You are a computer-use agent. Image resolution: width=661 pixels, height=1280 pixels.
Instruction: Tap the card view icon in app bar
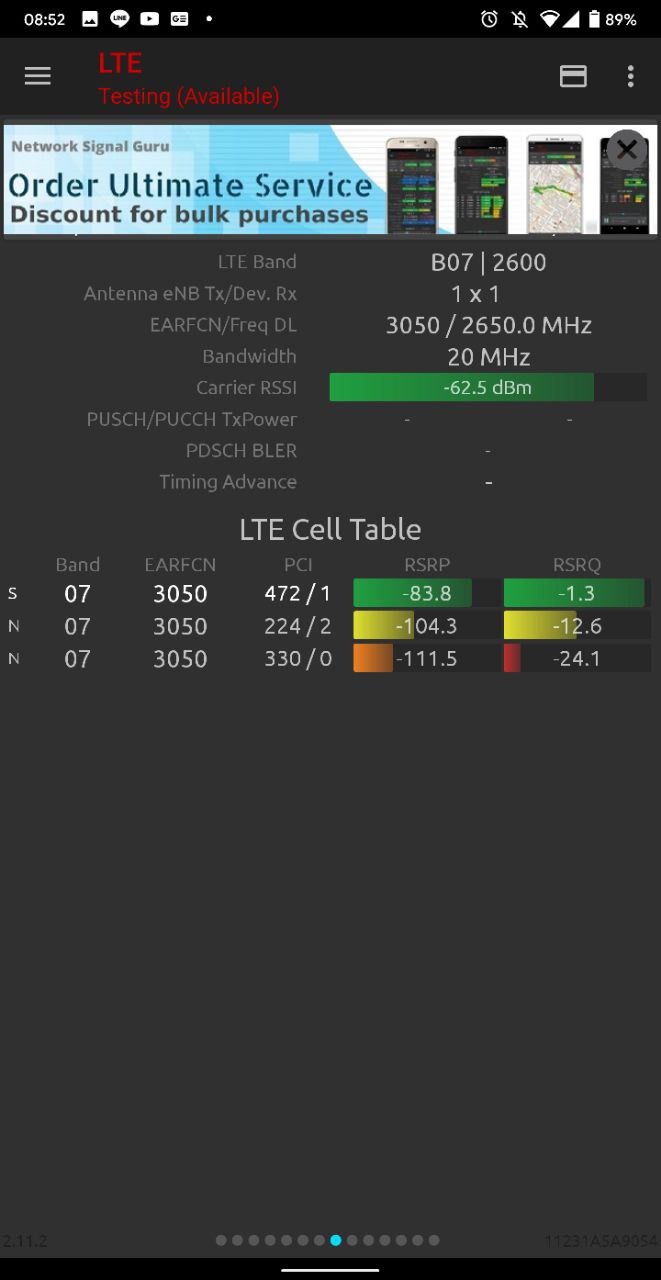[573, 76]
